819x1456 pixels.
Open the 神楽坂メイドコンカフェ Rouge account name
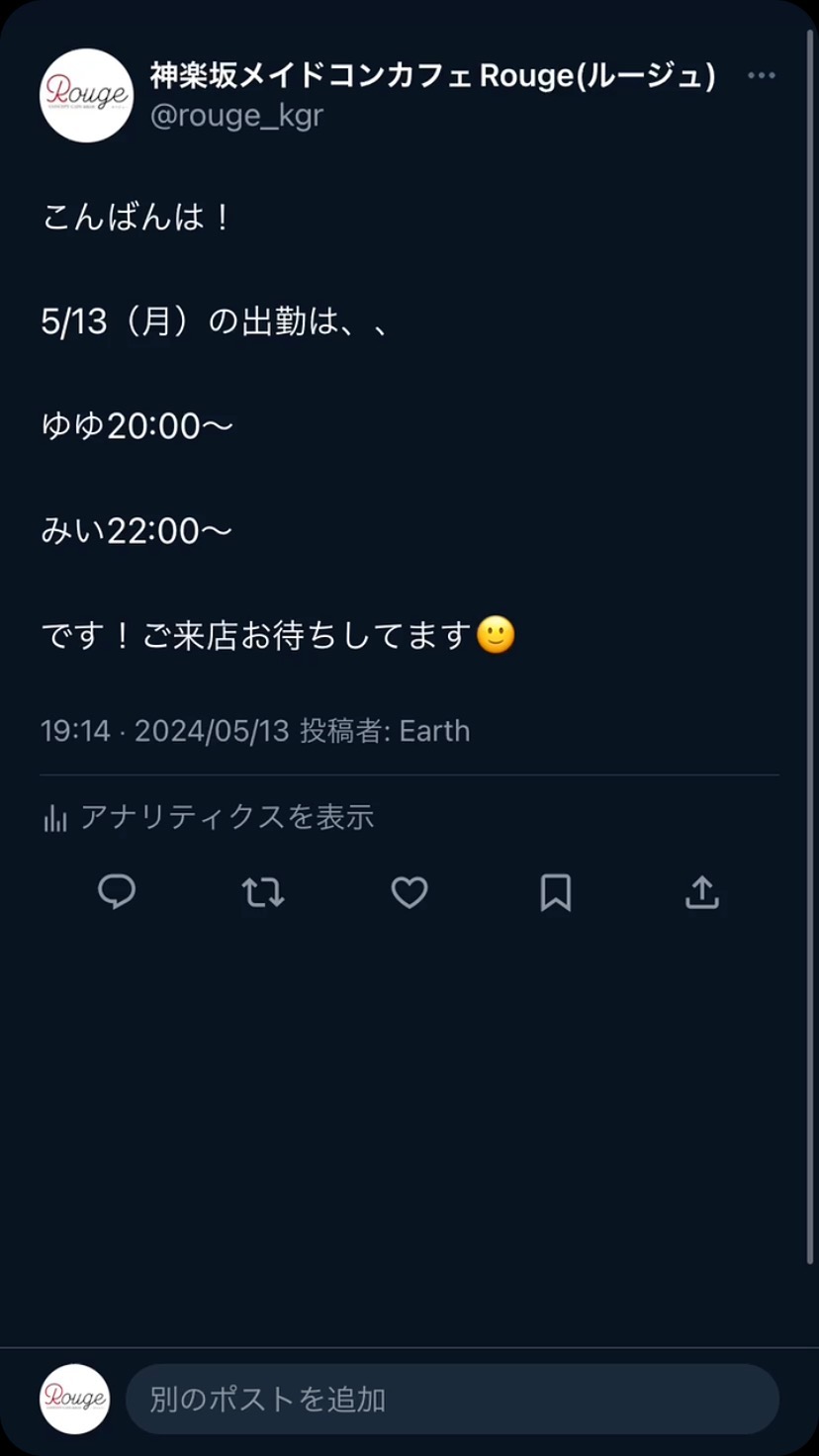point(432,75)
